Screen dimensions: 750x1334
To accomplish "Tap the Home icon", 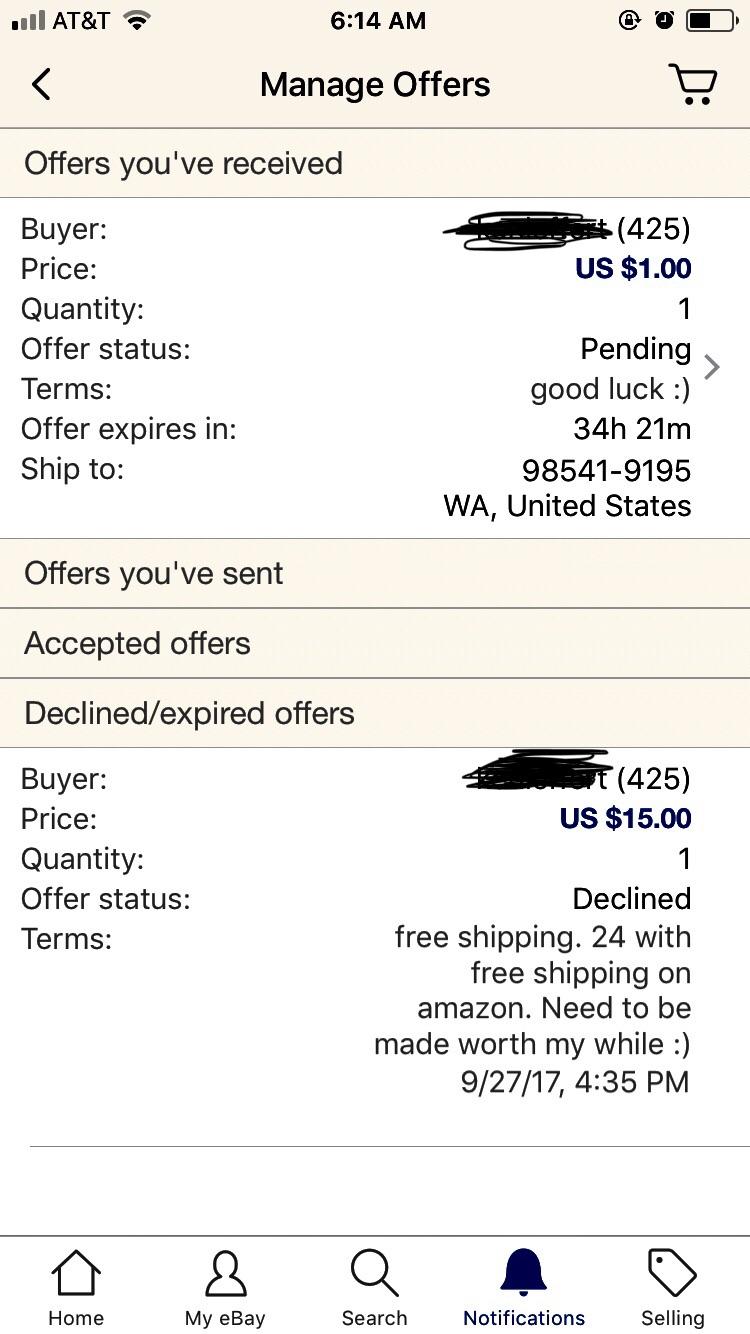I will click(75, 1285).
